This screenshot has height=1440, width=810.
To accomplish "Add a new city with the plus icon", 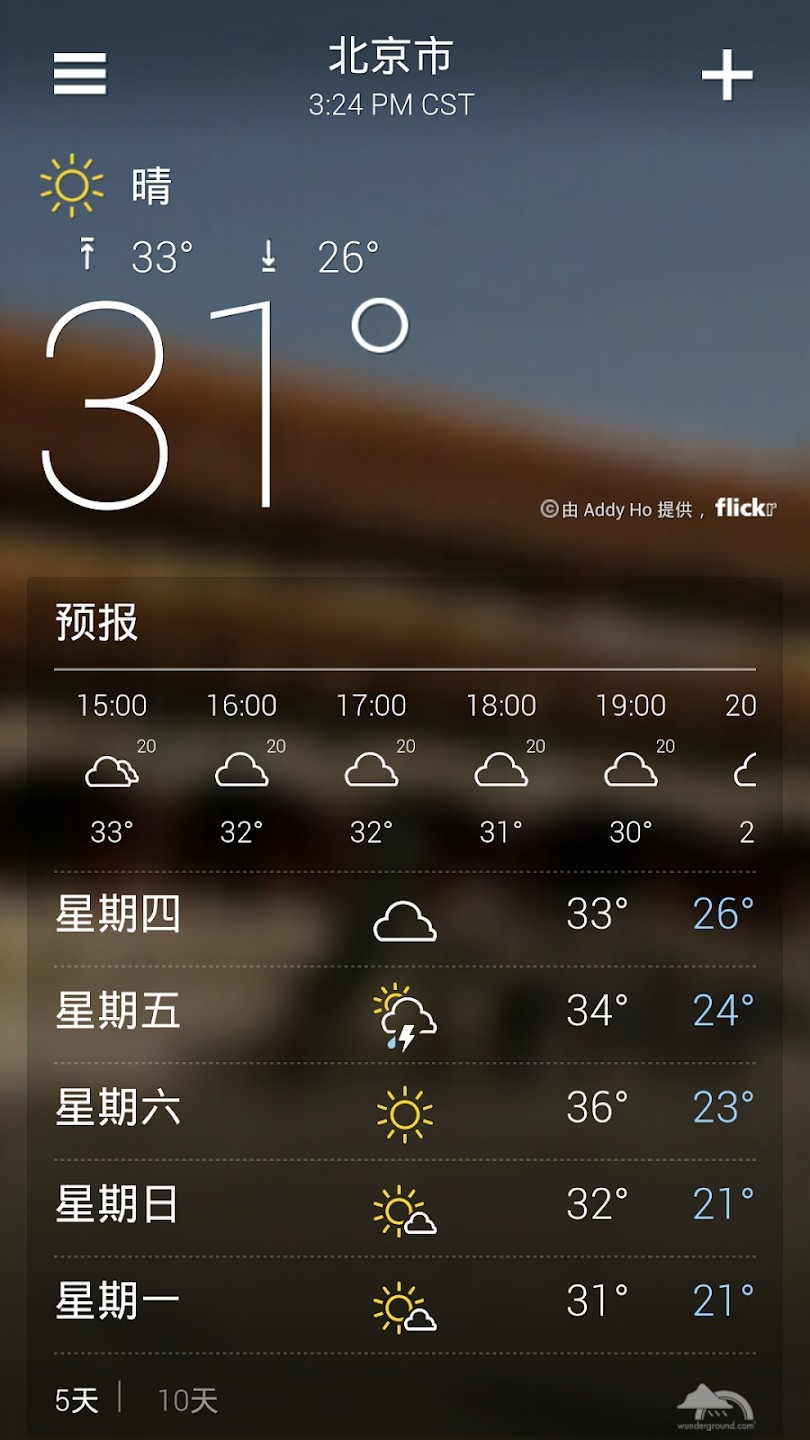I will 727,75.
